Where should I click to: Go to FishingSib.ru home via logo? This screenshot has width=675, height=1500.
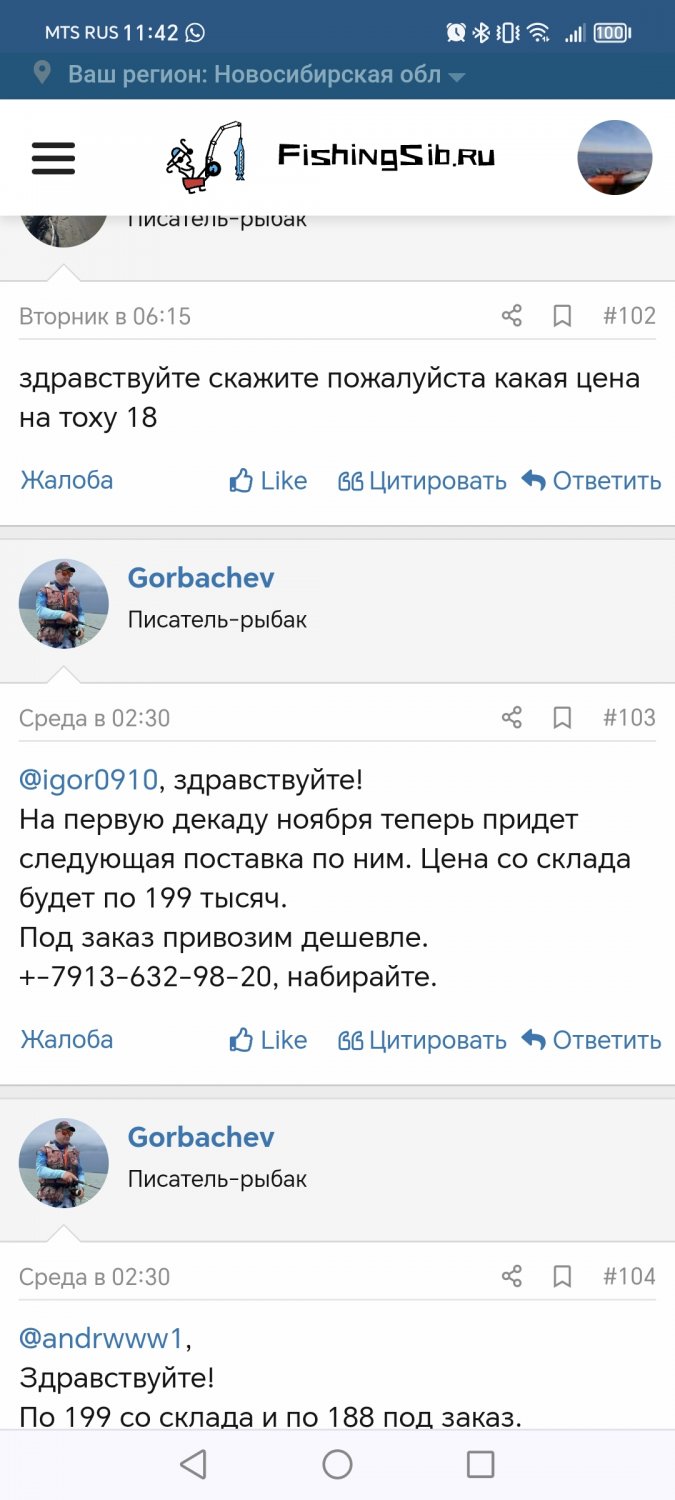(330, 157)
